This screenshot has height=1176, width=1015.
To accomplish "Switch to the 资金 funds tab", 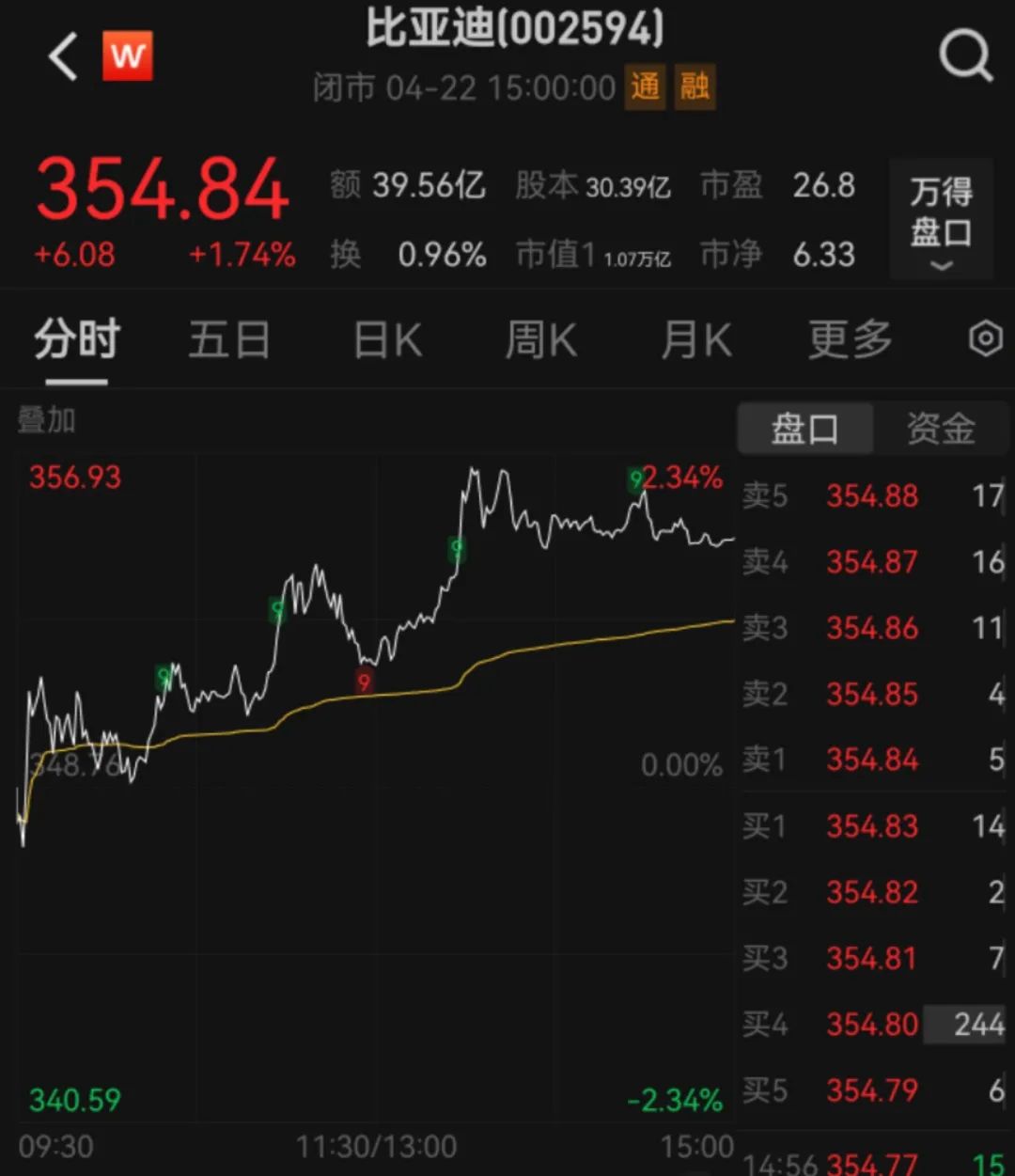I will [x=940, y=428].
